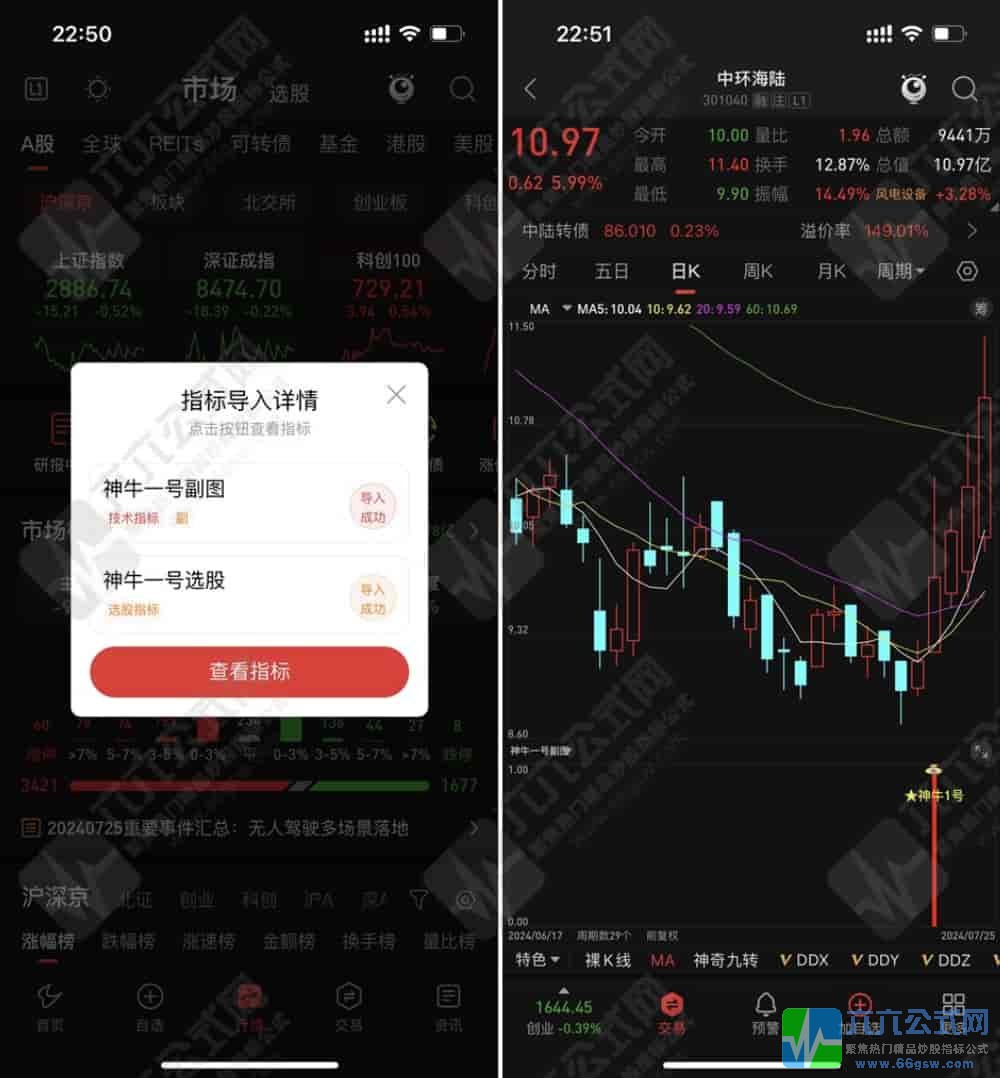Expand the 周期 period dropdown
The width and height of the screenshot is (1000, 1078).
coord(899,271)
